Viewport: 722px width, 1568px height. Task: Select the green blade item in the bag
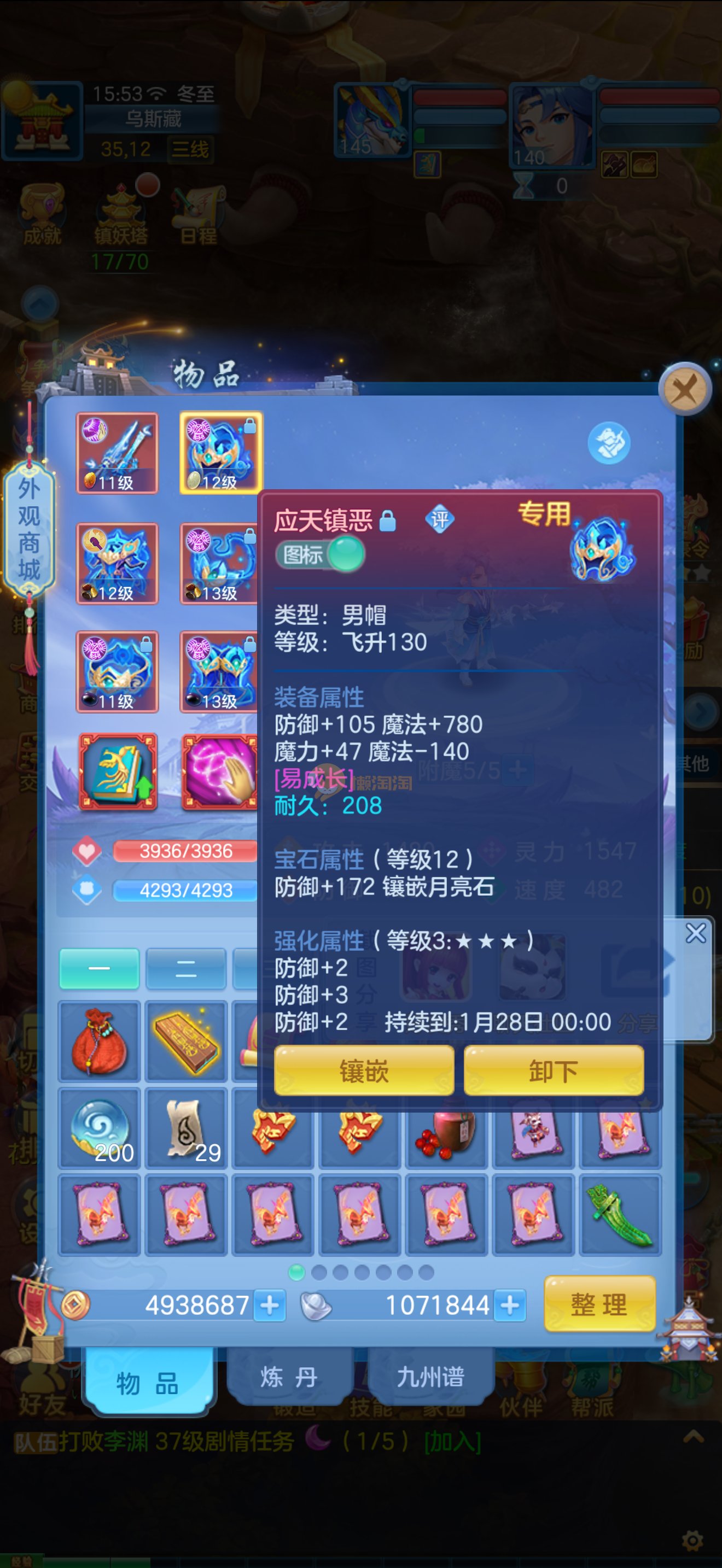point(620,1215)
